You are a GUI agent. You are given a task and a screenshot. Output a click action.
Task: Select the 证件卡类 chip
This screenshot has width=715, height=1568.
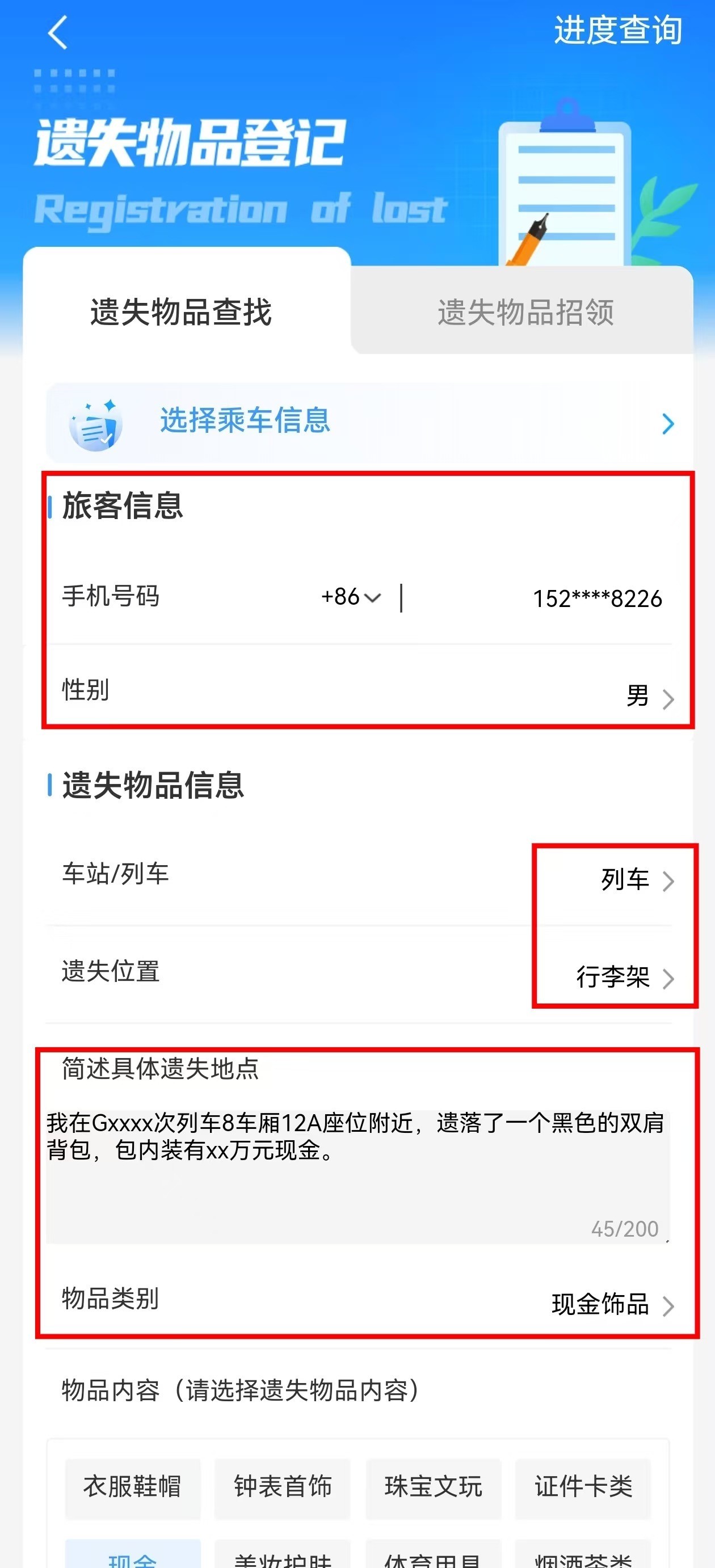tap(583, 1486)
